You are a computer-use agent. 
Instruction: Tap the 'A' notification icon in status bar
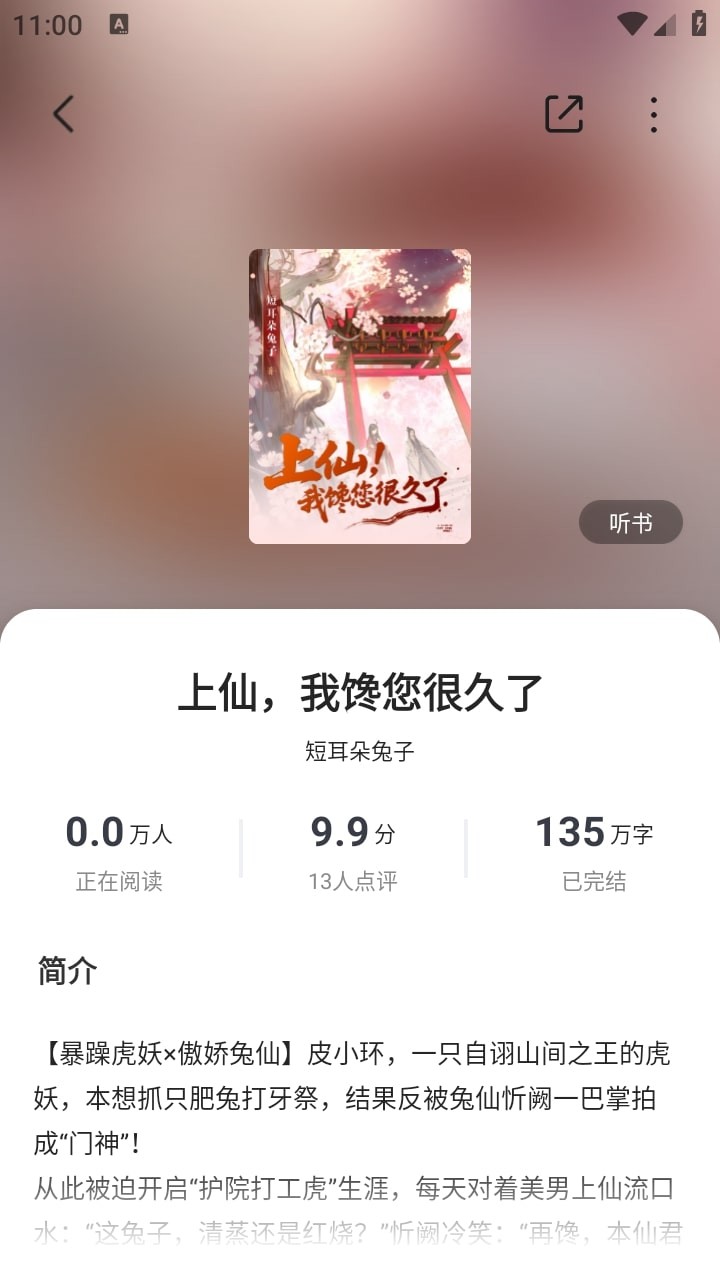pyautogui.click(x=121, y=24)
